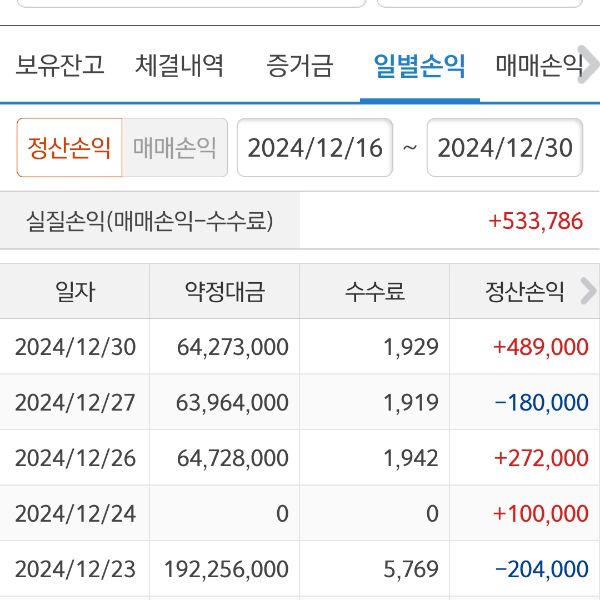Select the 일별손익 tab
600x600 pixels.
coord(419,67)
